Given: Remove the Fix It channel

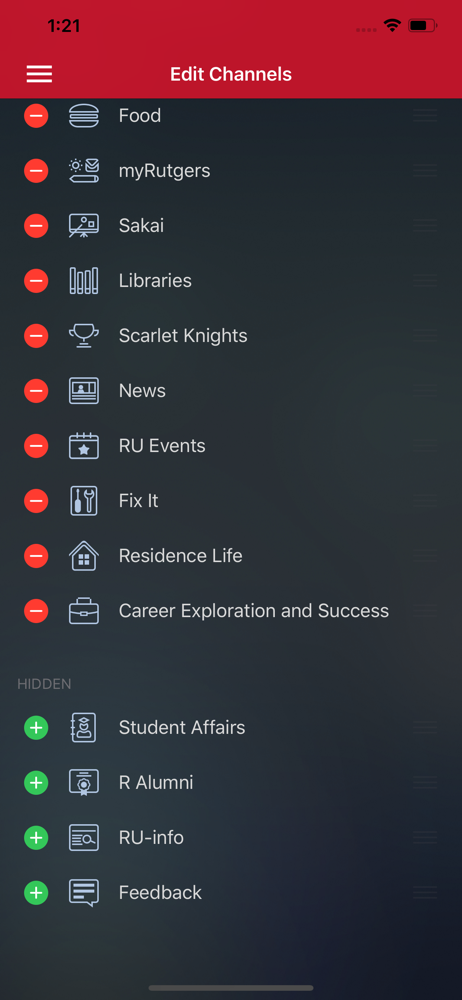Looking at the screenshot, I should 36,501.
